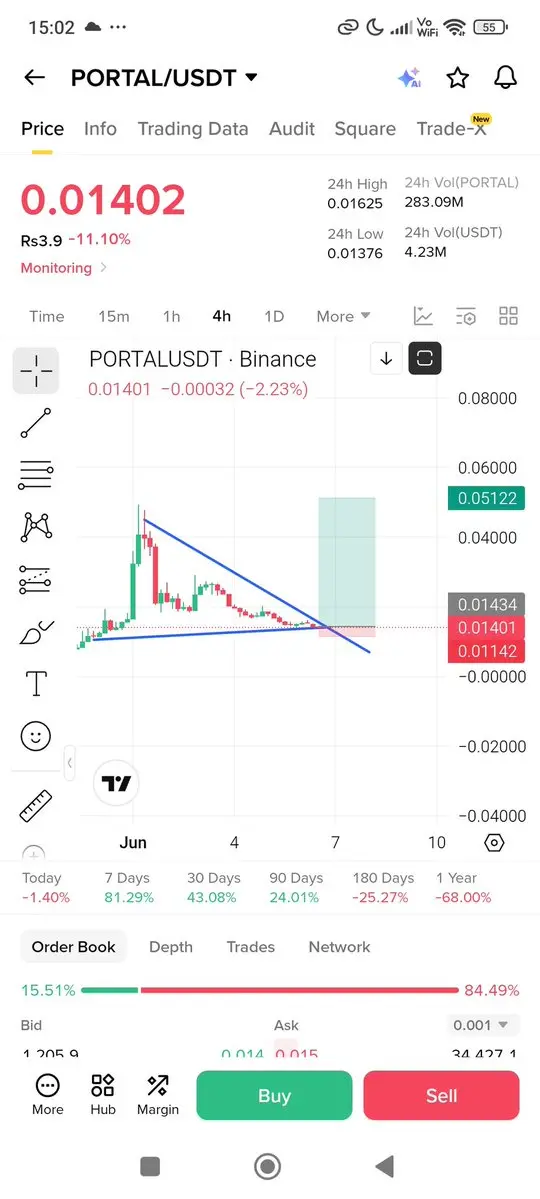Image resolution: width=540 pixels, height=1199 pixels.
Task: Select the trend line drawing tool
Action: point(36,423)
